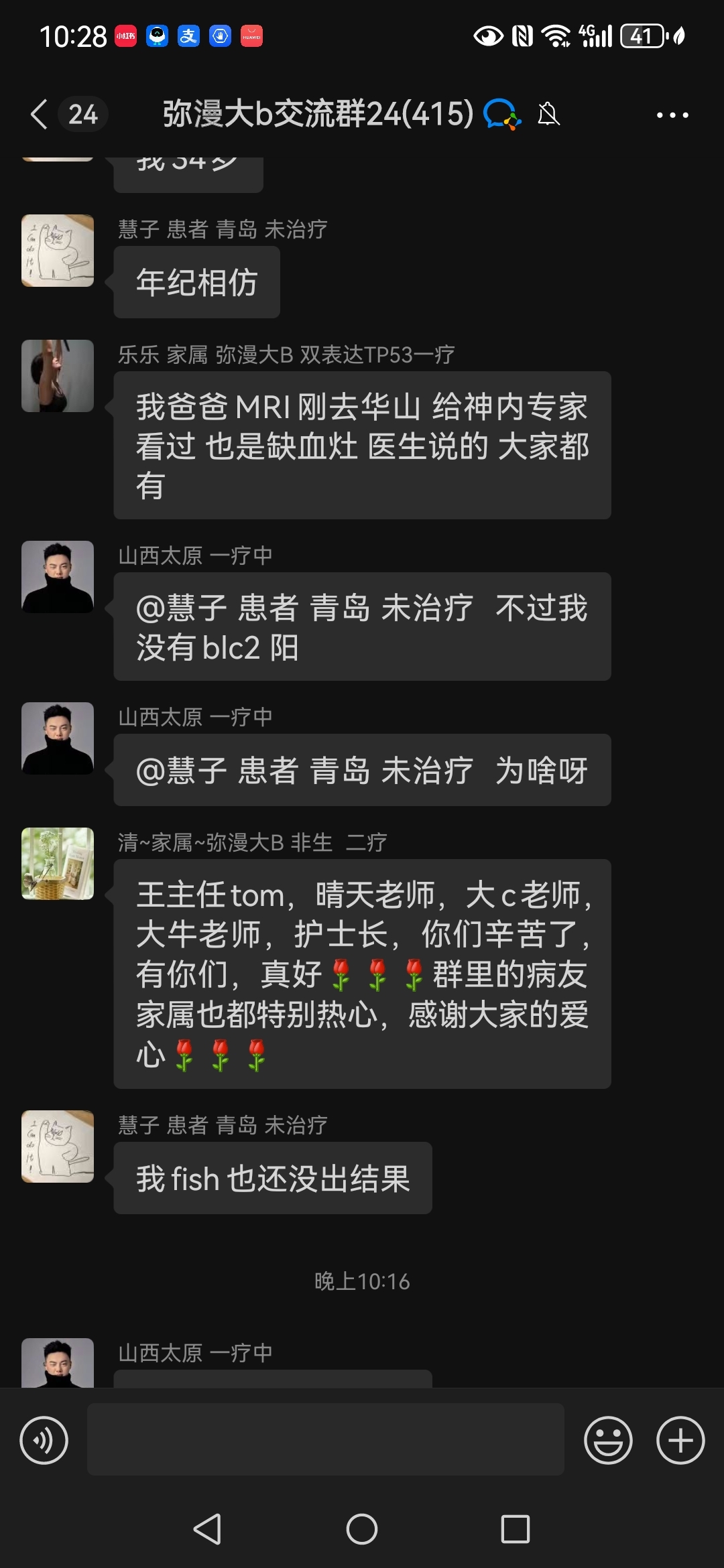Open the system recent apps view
724x1568 pixels.
click(x=515, y=1530)
